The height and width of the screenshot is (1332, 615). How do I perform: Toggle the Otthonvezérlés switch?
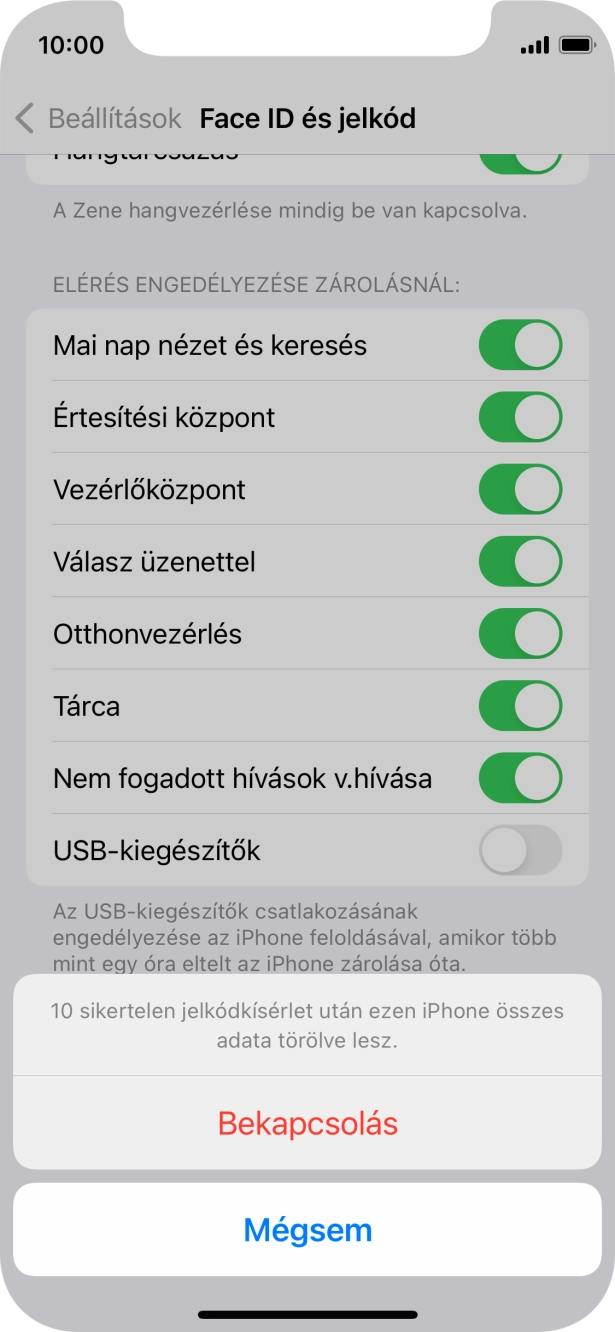pos(520,634)
